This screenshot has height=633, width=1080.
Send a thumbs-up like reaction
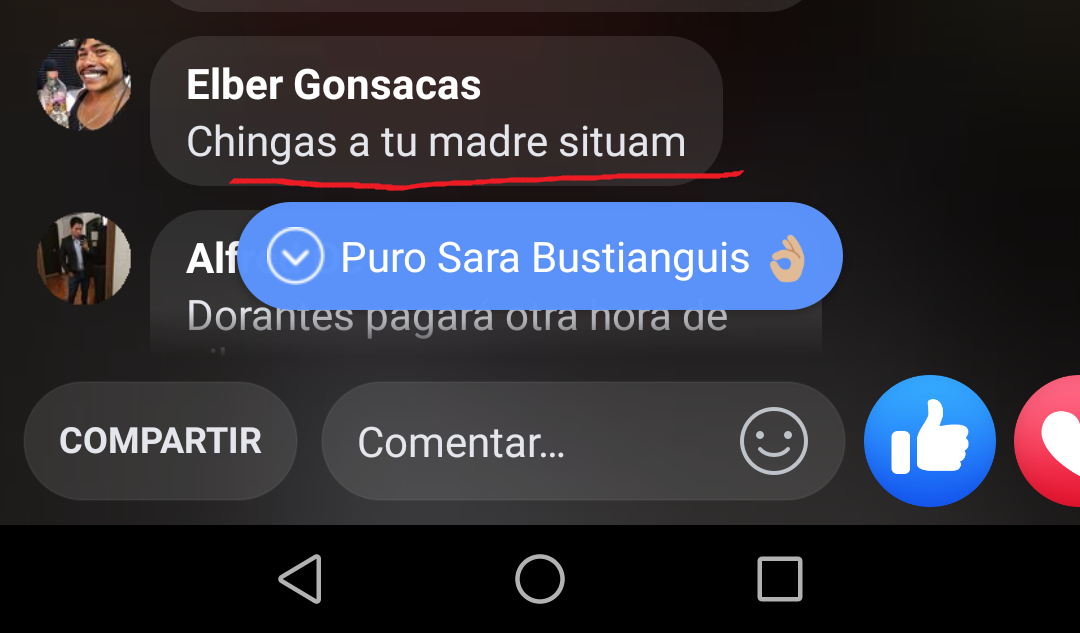929,441
